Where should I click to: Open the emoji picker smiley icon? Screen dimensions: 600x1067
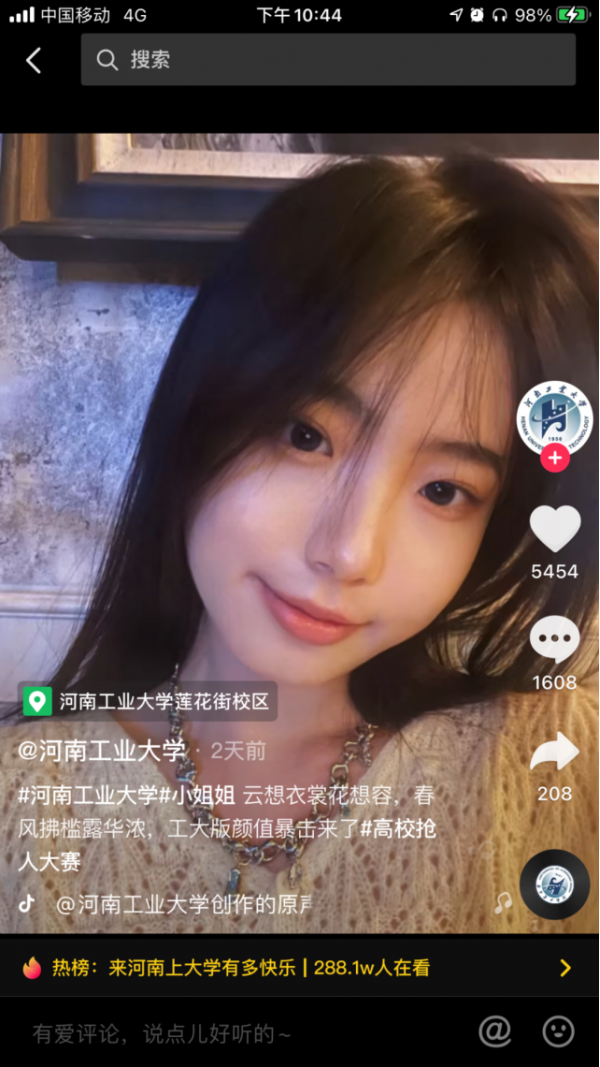coord(558,1031)
